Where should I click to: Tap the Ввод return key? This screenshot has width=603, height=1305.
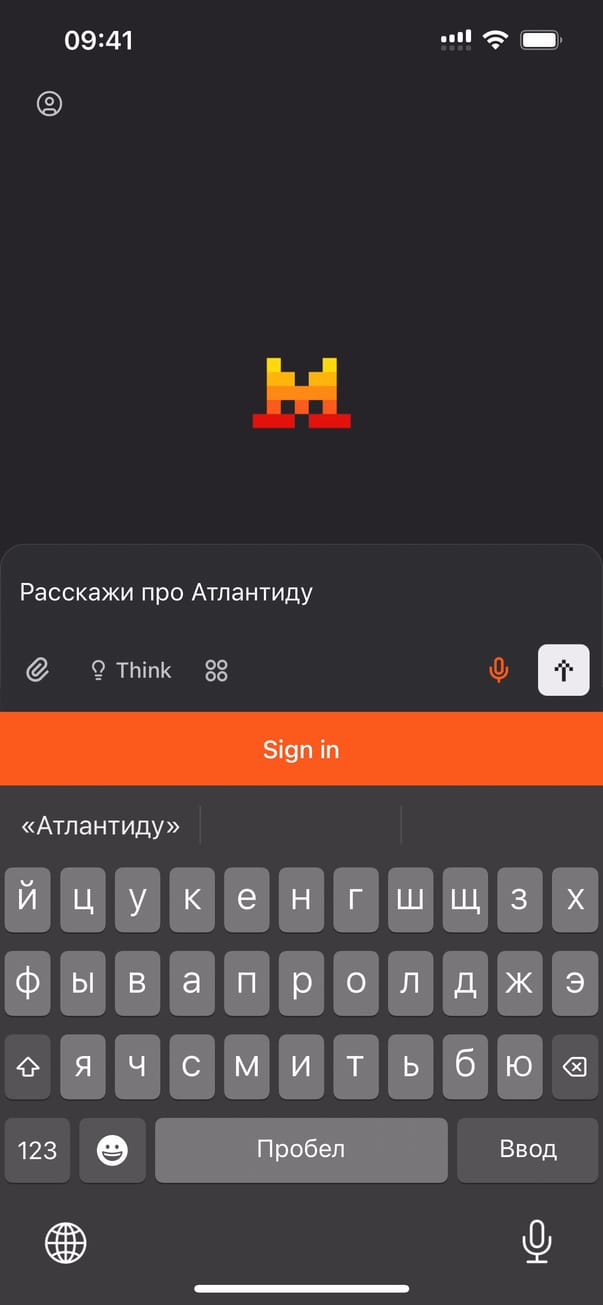(527, 1150)
